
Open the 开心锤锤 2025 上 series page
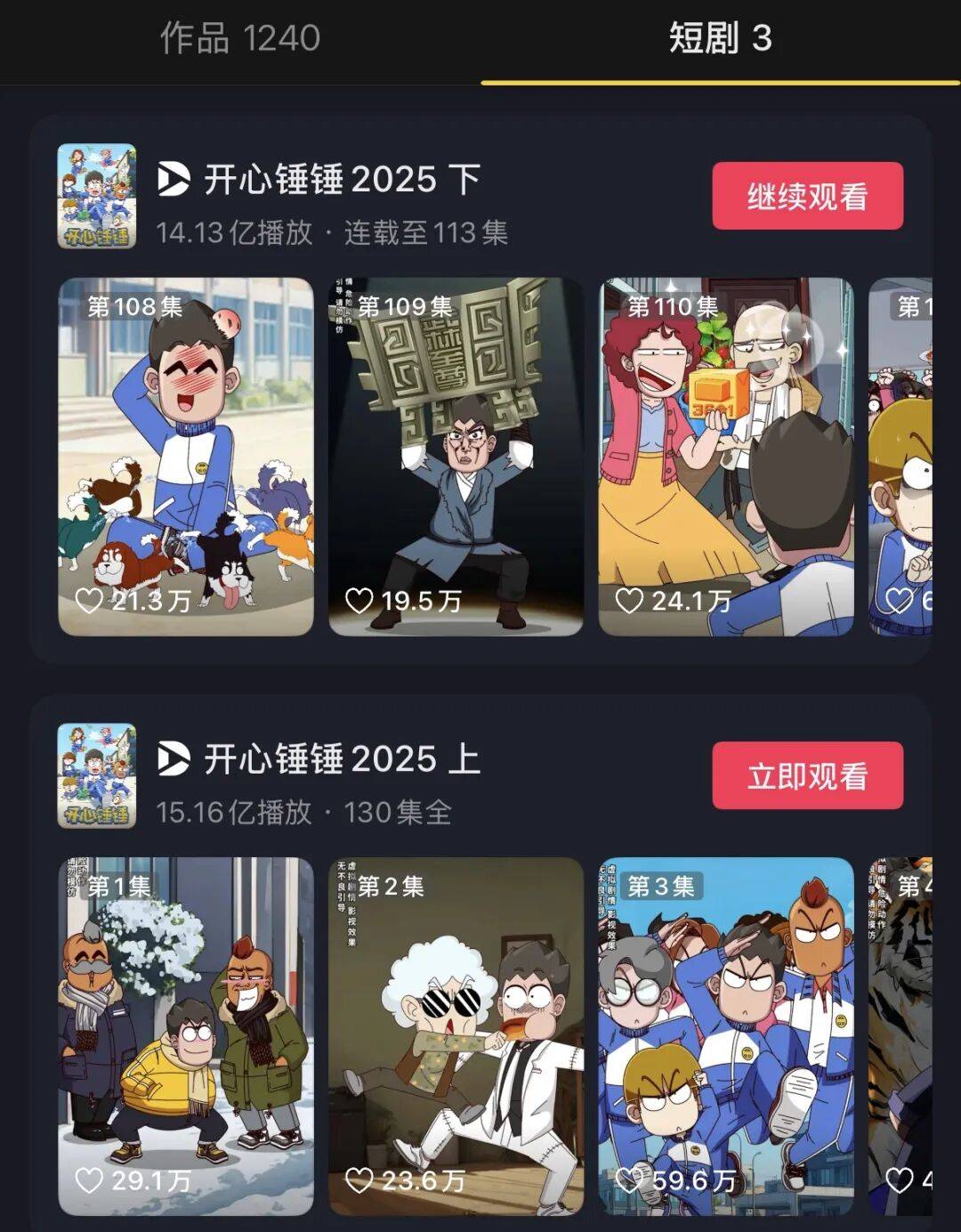(x=343, y=760)
